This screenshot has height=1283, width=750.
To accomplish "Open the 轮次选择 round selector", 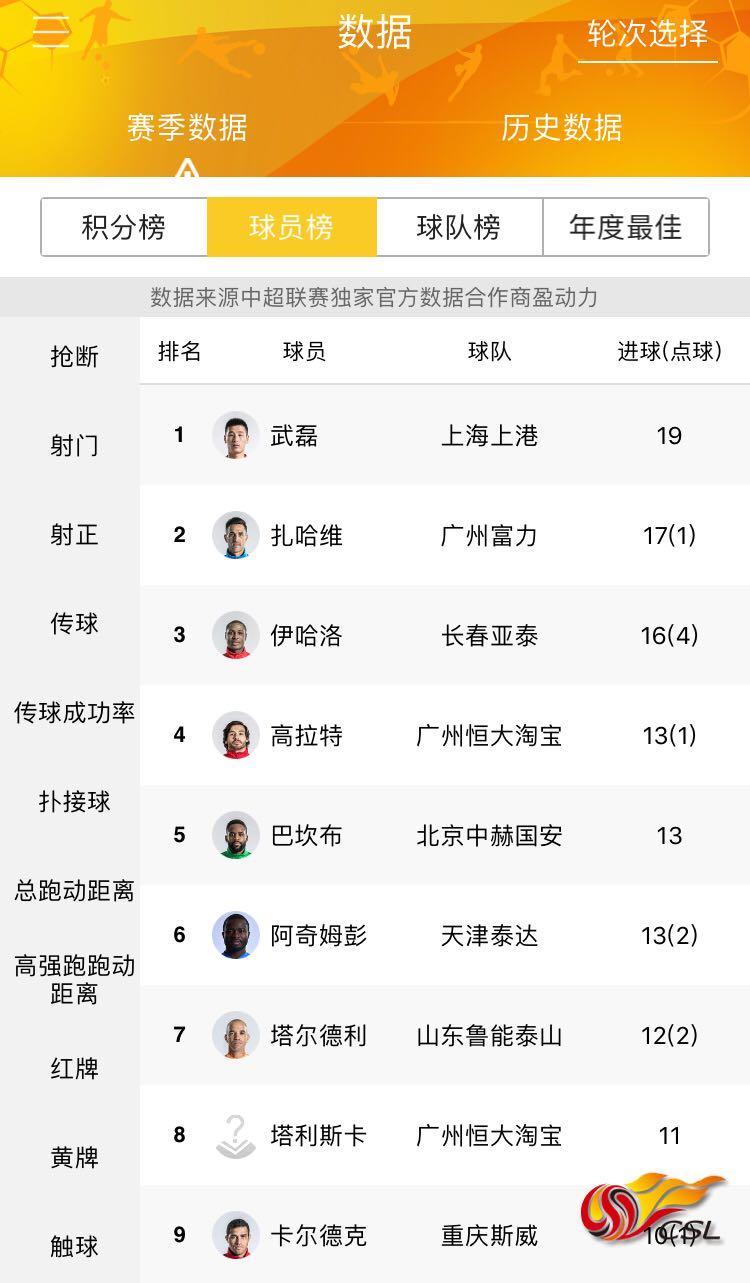I will (648, 33).
